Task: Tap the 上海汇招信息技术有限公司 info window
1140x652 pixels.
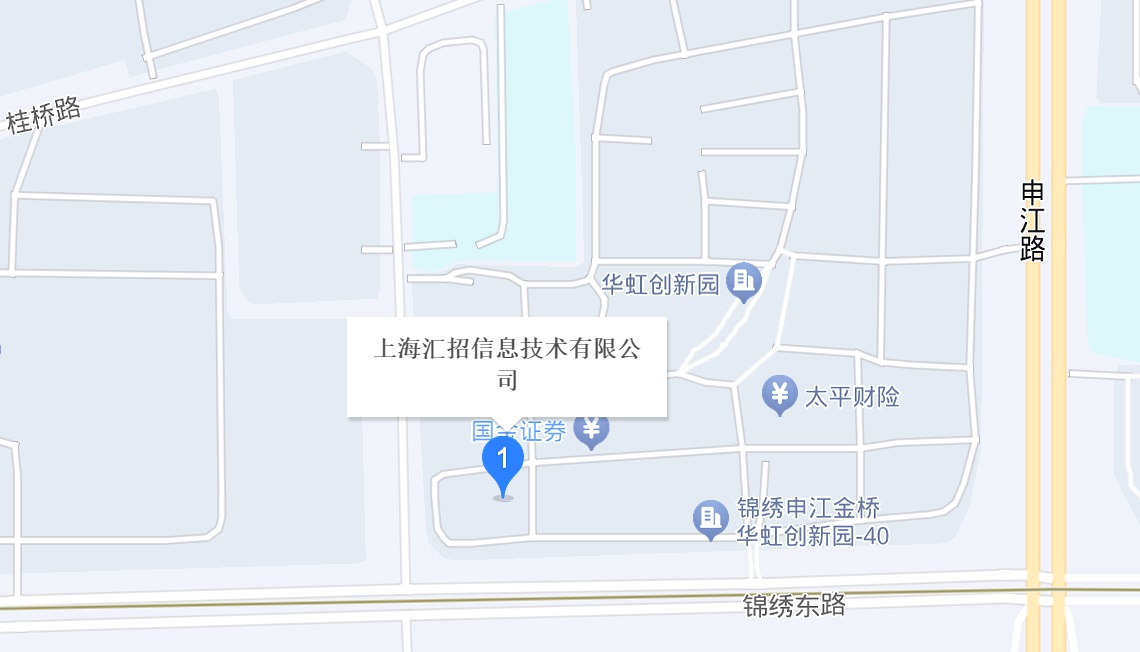Action: [507, 365]
